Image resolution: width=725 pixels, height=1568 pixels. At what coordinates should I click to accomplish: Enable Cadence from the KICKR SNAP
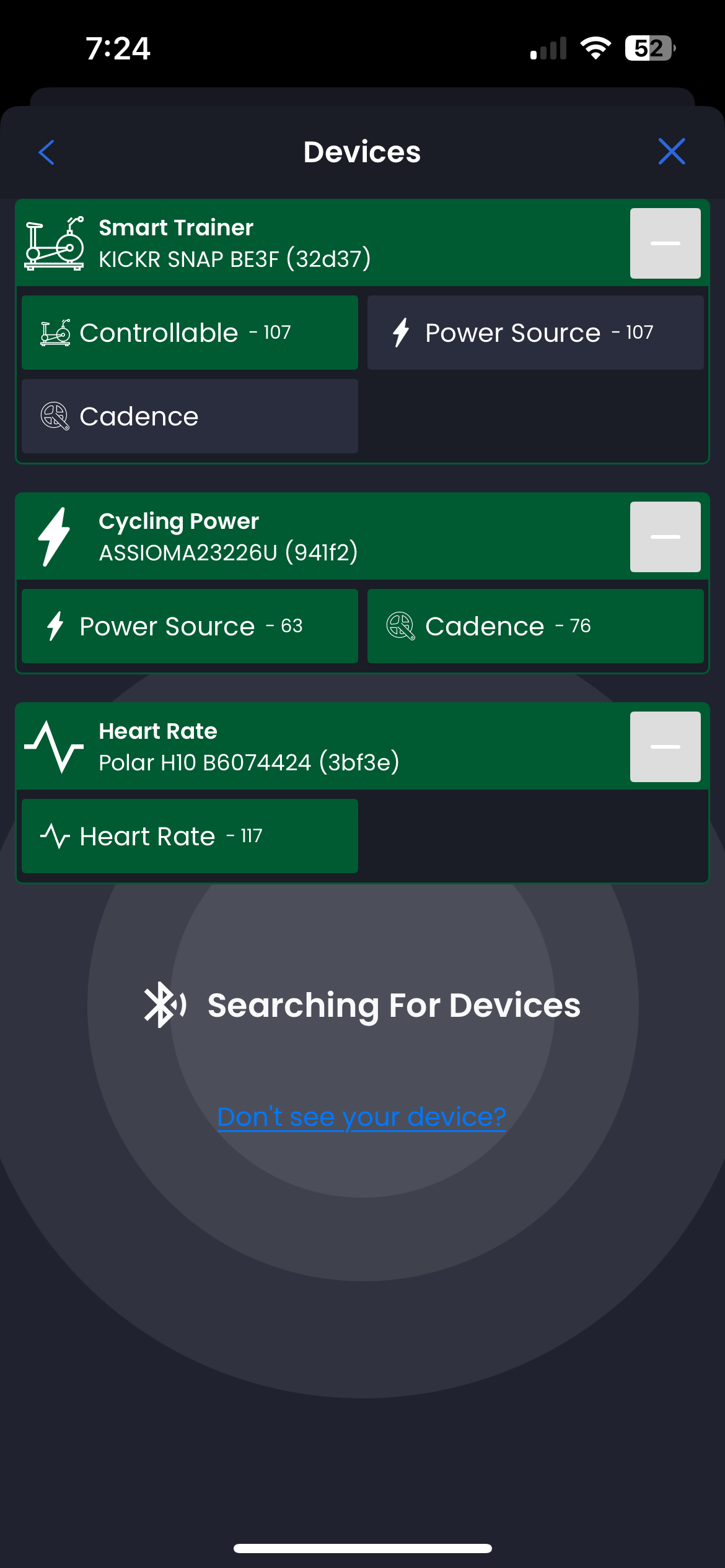[190, 416]
